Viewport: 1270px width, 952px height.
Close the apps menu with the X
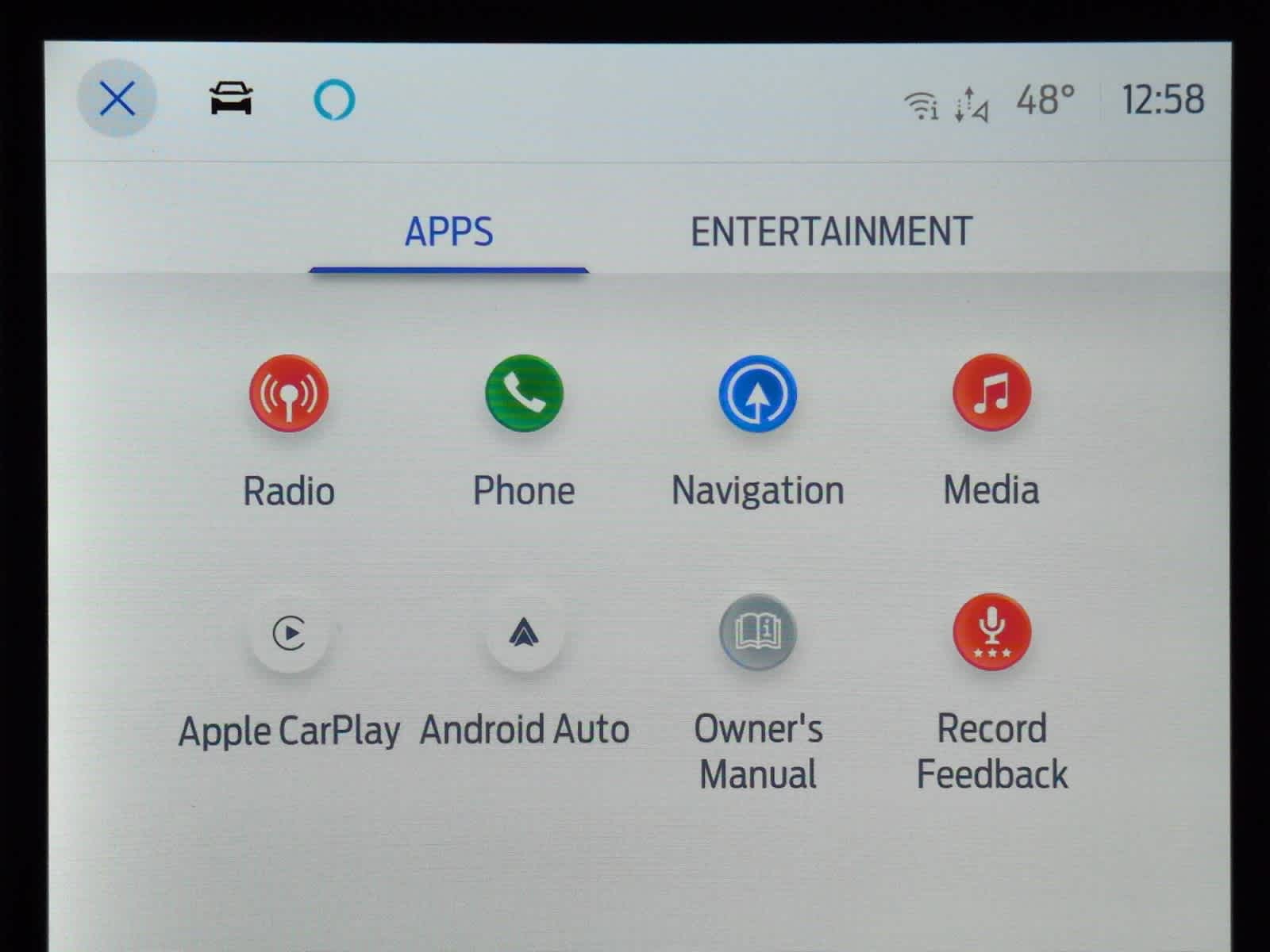coord(117,99)
